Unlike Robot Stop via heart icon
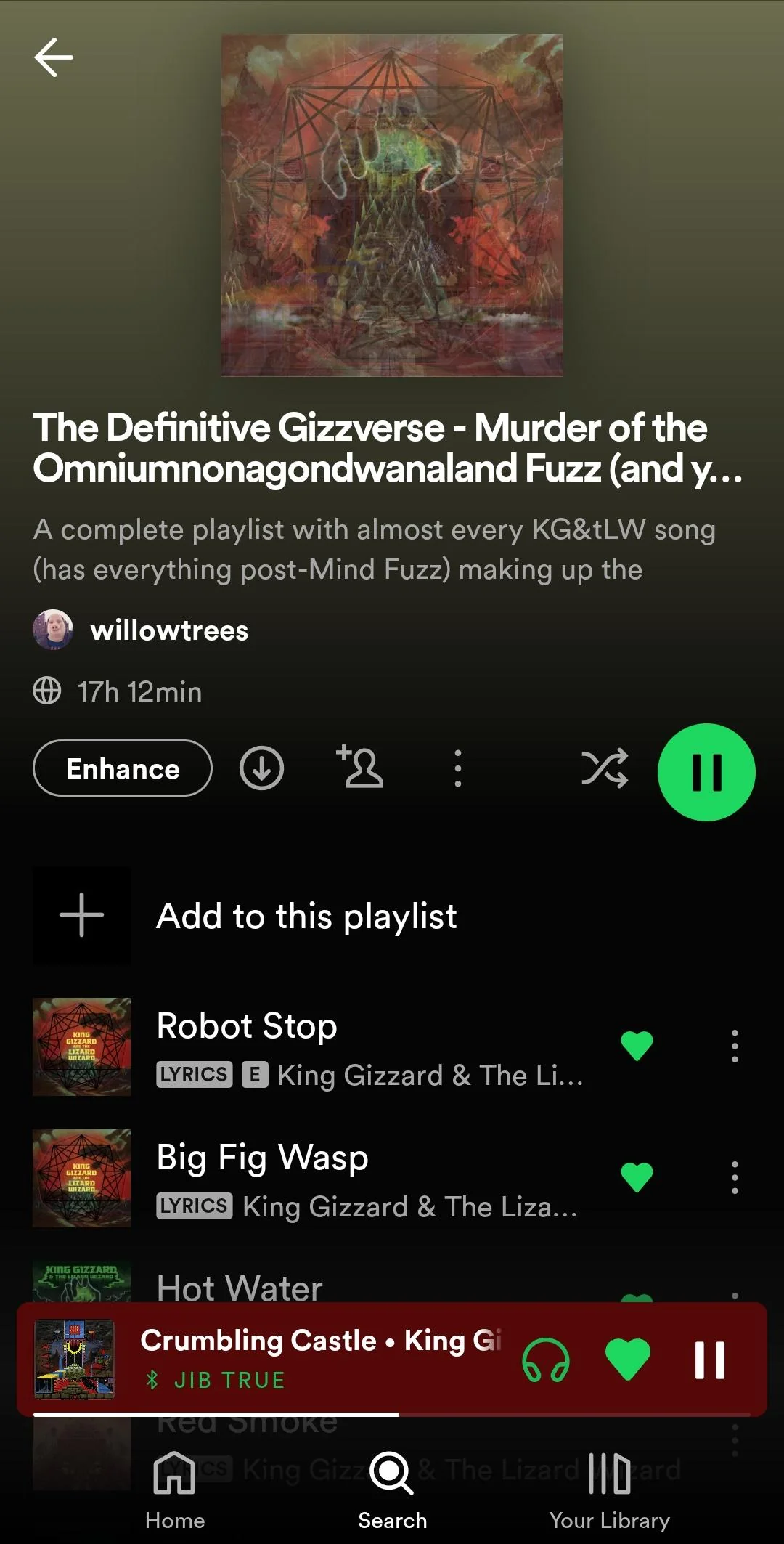 (637, 1046)
